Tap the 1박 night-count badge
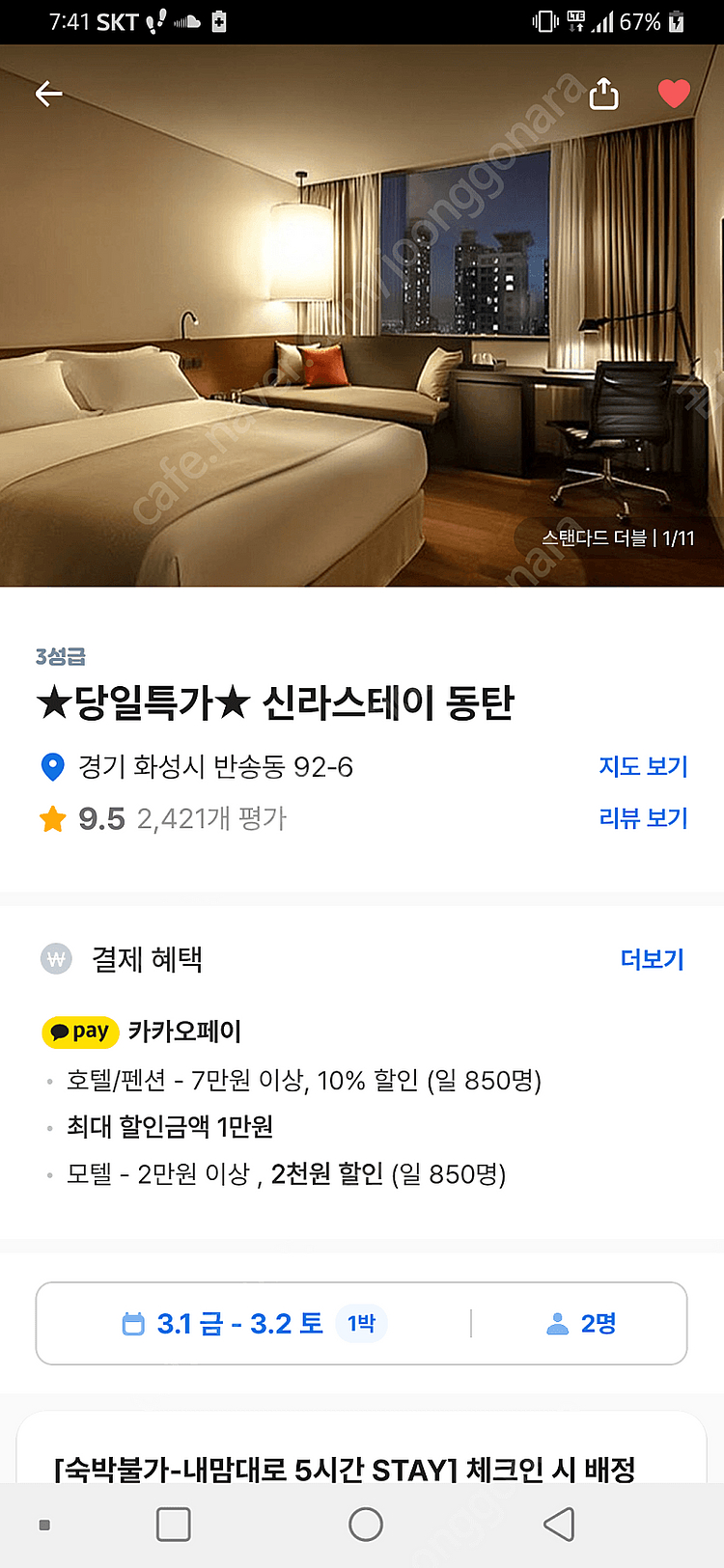724x1568 pixels. [358, 1323]
